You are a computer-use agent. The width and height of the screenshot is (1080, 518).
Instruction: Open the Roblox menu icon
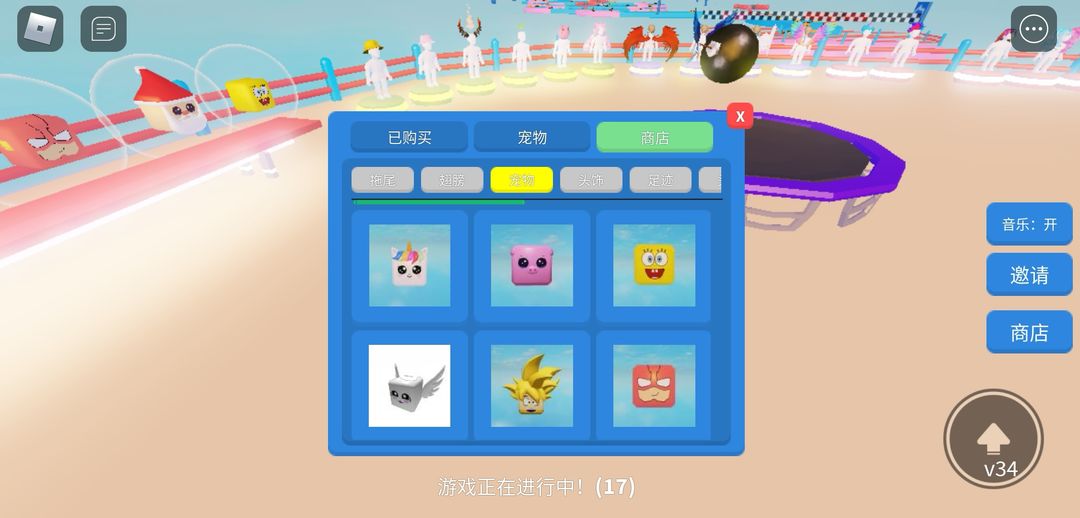pyautogui.click(x=40, y=29)
